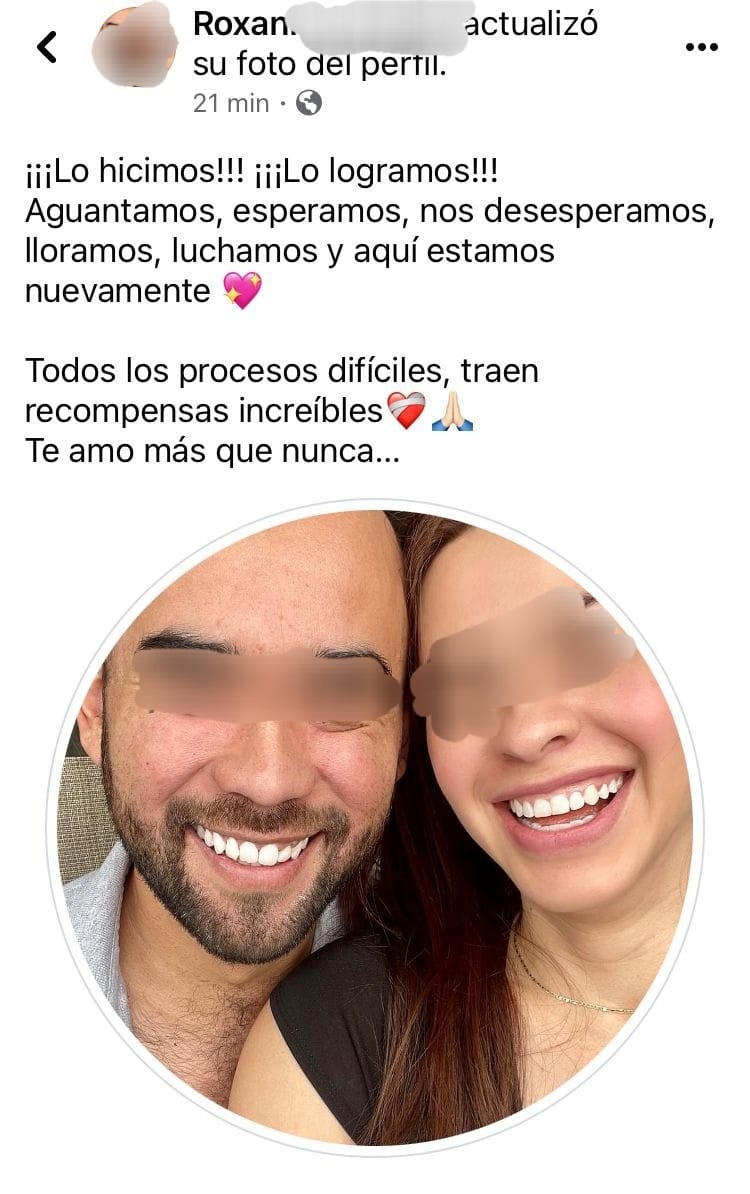Open the post's three-dot options menu

tap(702, 46)
